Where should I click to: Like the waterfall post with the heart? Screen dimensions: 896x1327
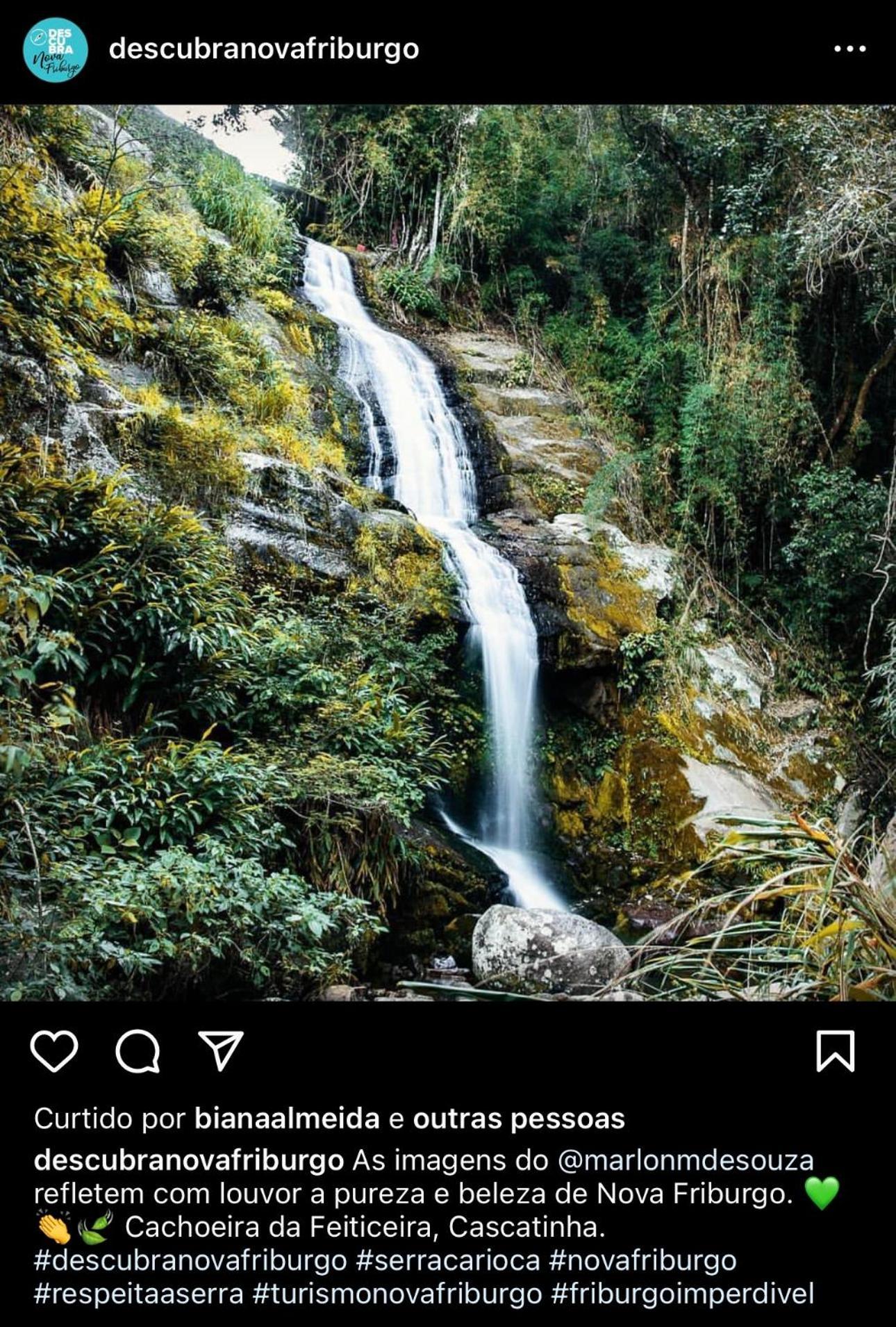tap(54, 1050)
